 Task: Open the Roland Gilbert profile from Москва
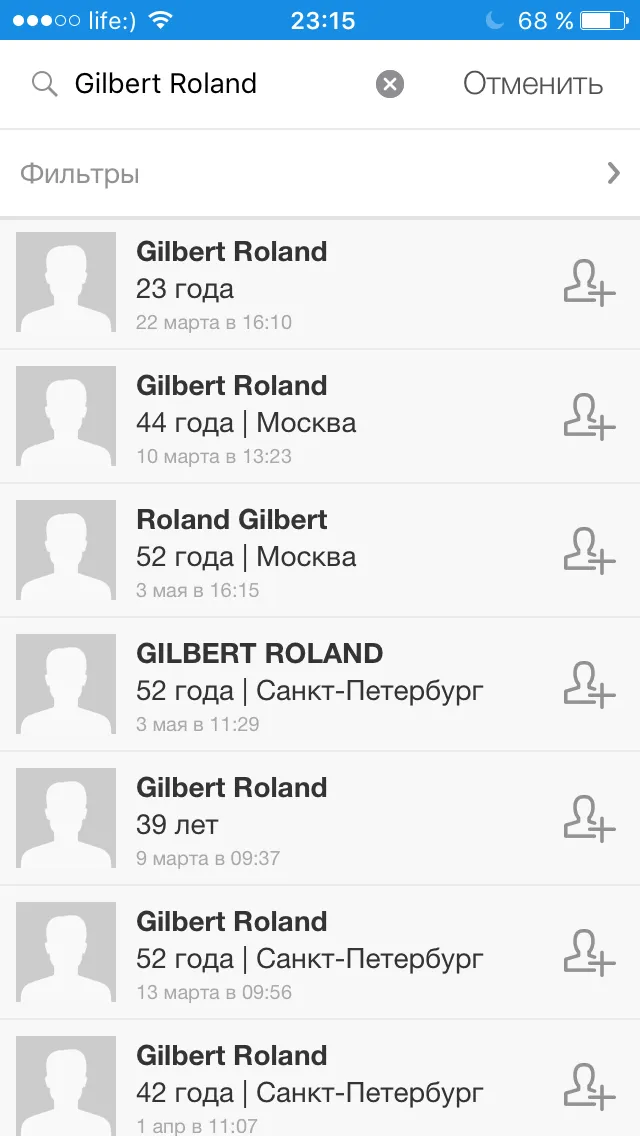[320, 551]
